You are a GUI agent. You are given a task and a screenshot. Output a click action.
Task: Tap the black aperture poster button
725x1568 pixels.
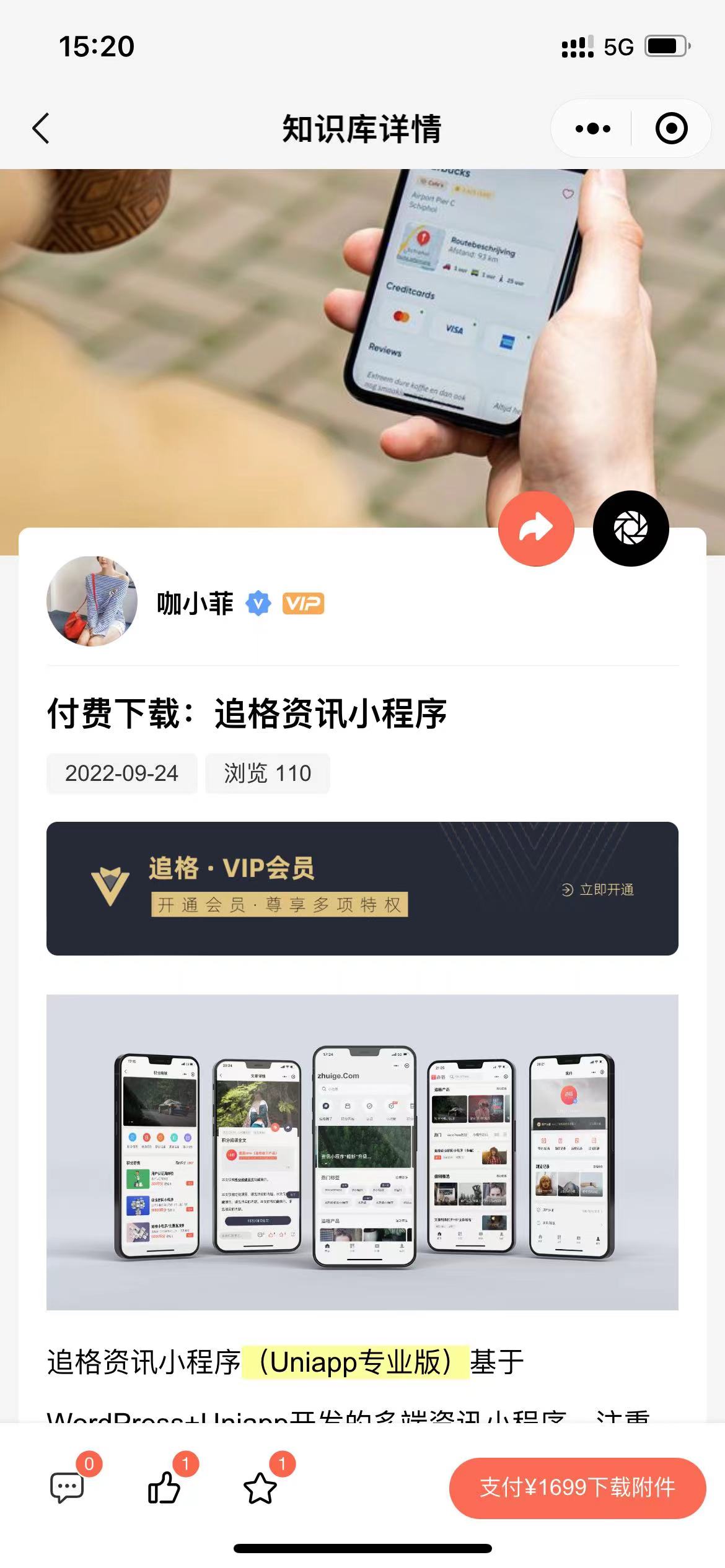[630, 528]
